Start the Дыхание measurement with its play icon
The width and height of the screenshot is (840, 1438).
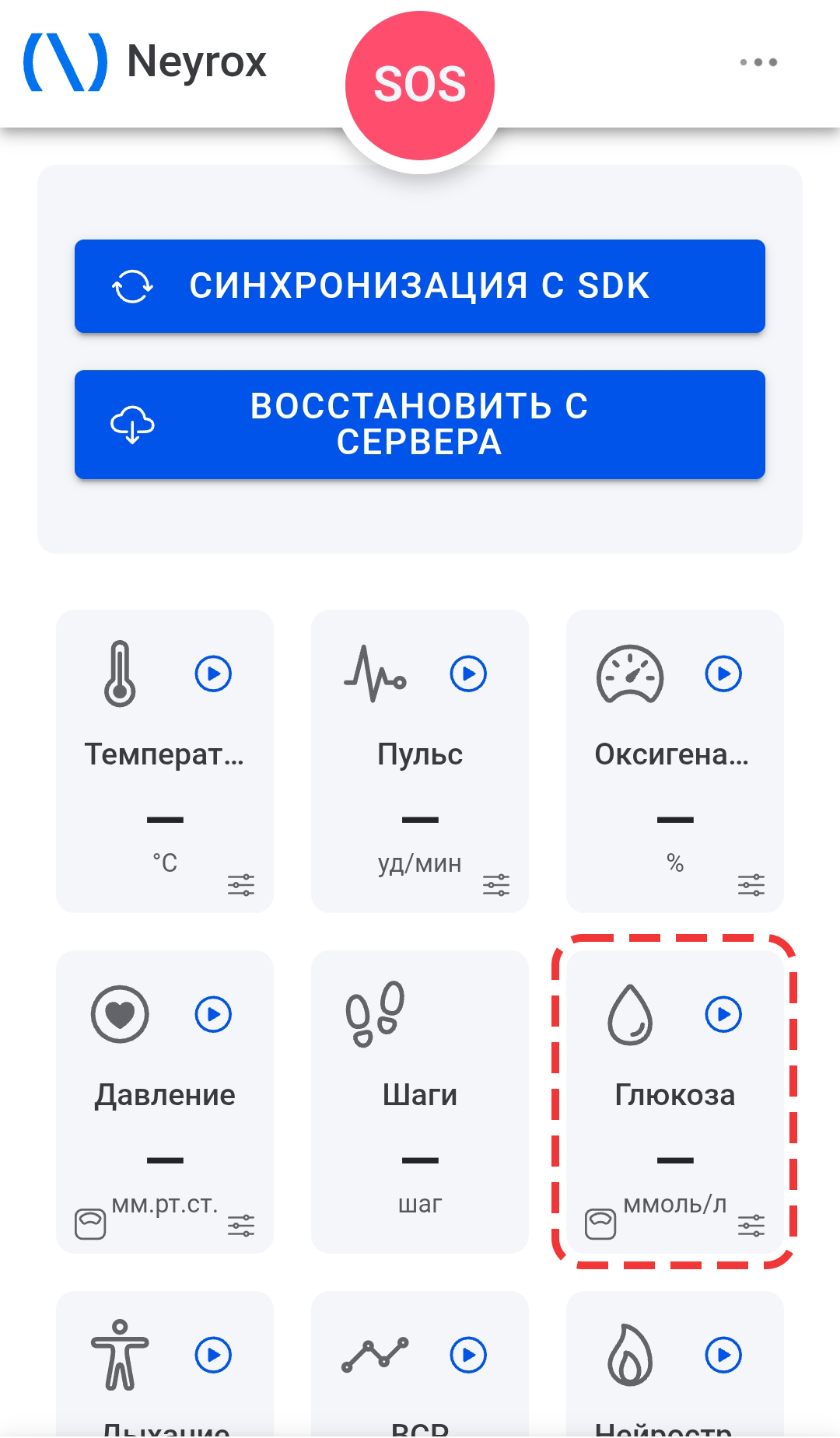click(213, 1355)
